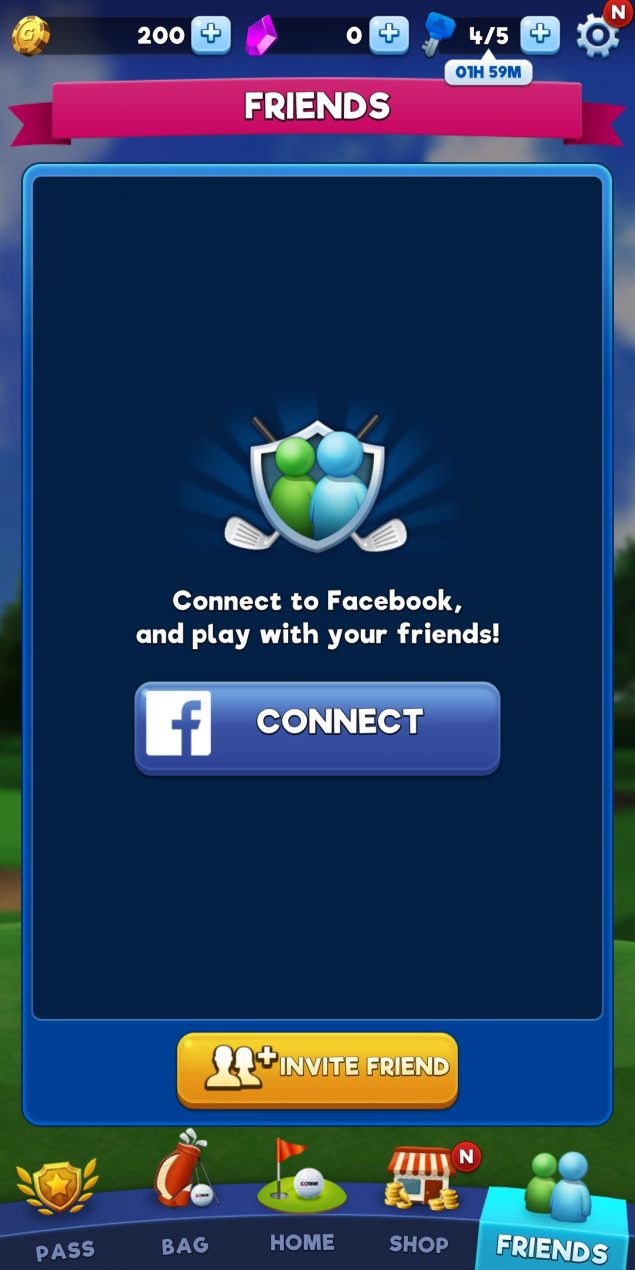
Task: Select the Friends tab
Action: click(553, 1210)
